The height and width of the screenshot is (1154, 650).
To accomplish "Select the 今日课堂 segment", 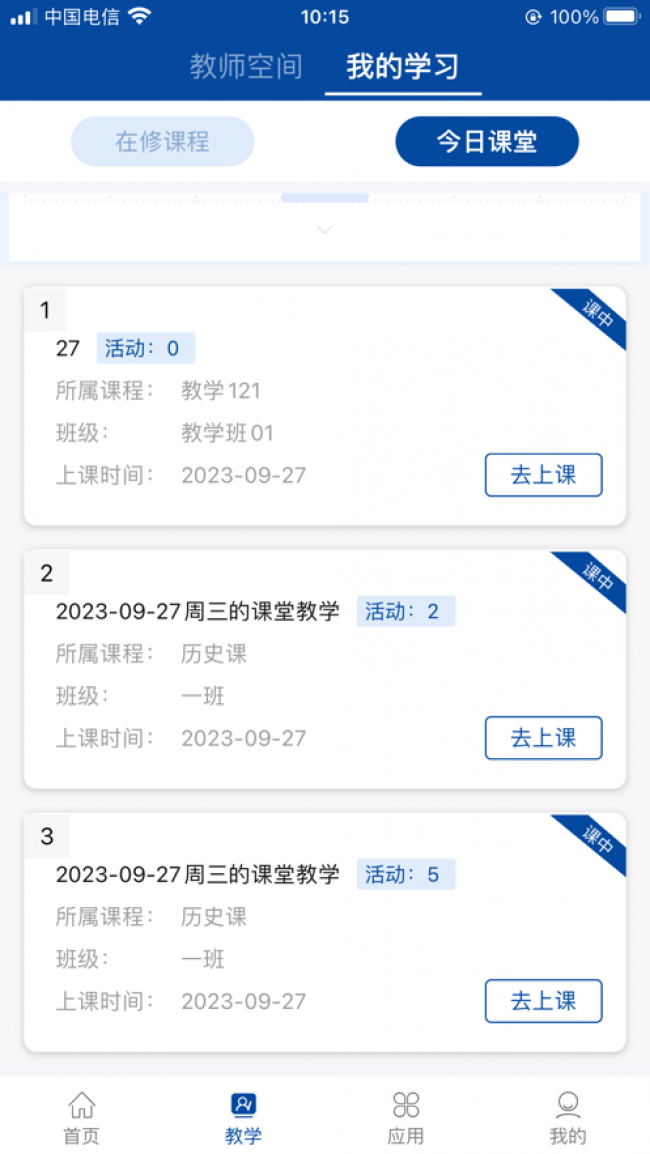I will point(487,141).
